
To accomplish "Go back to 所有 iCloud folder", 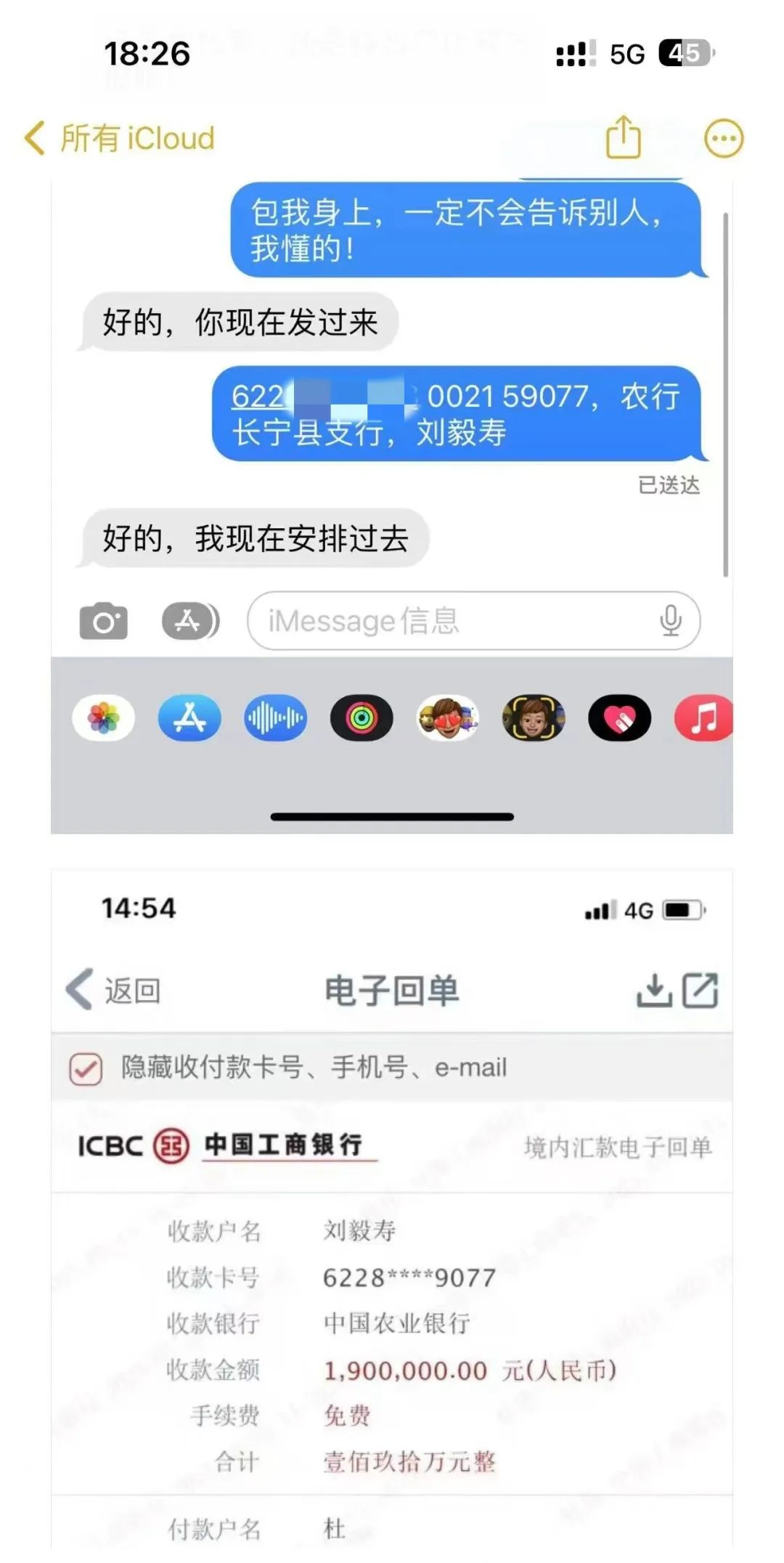I will (x=121, y=138).
